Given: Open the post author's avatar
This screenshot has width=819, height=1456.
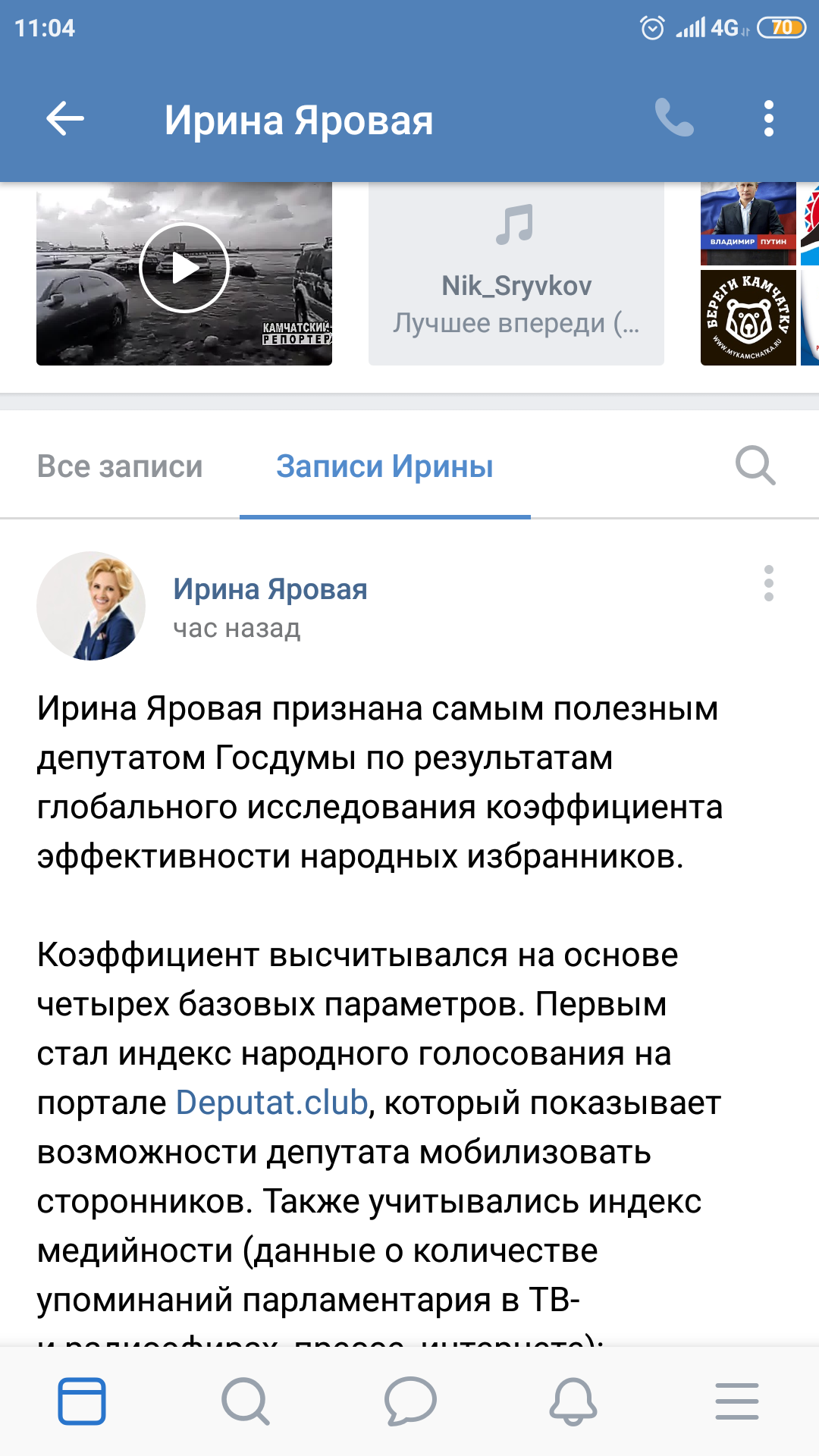Looking at the screenshot, I should click(x=91, y=606).
